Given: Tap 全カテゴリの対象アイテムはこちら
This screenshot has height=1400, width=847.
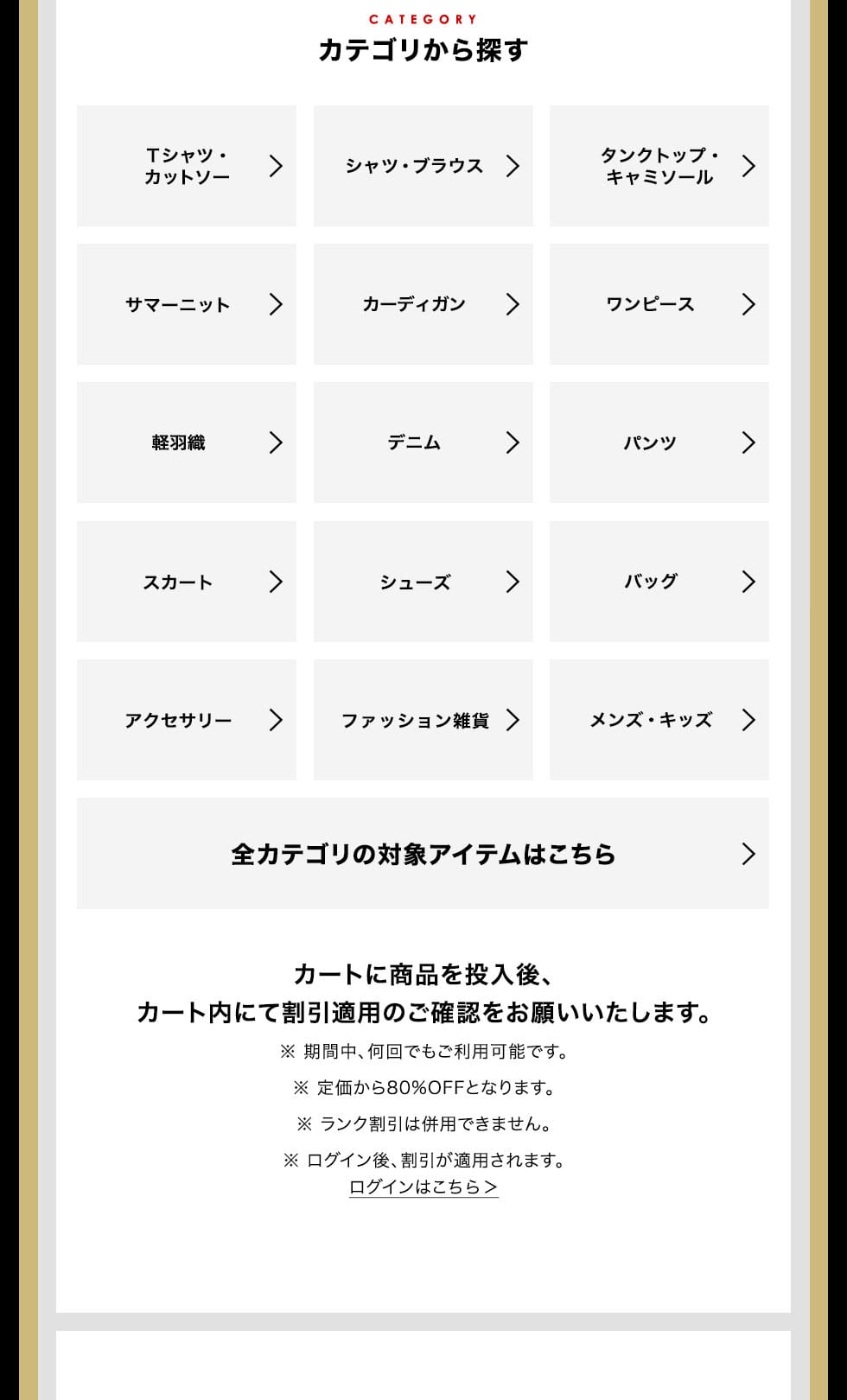Looking at the screenshot, I should (423, 854).
